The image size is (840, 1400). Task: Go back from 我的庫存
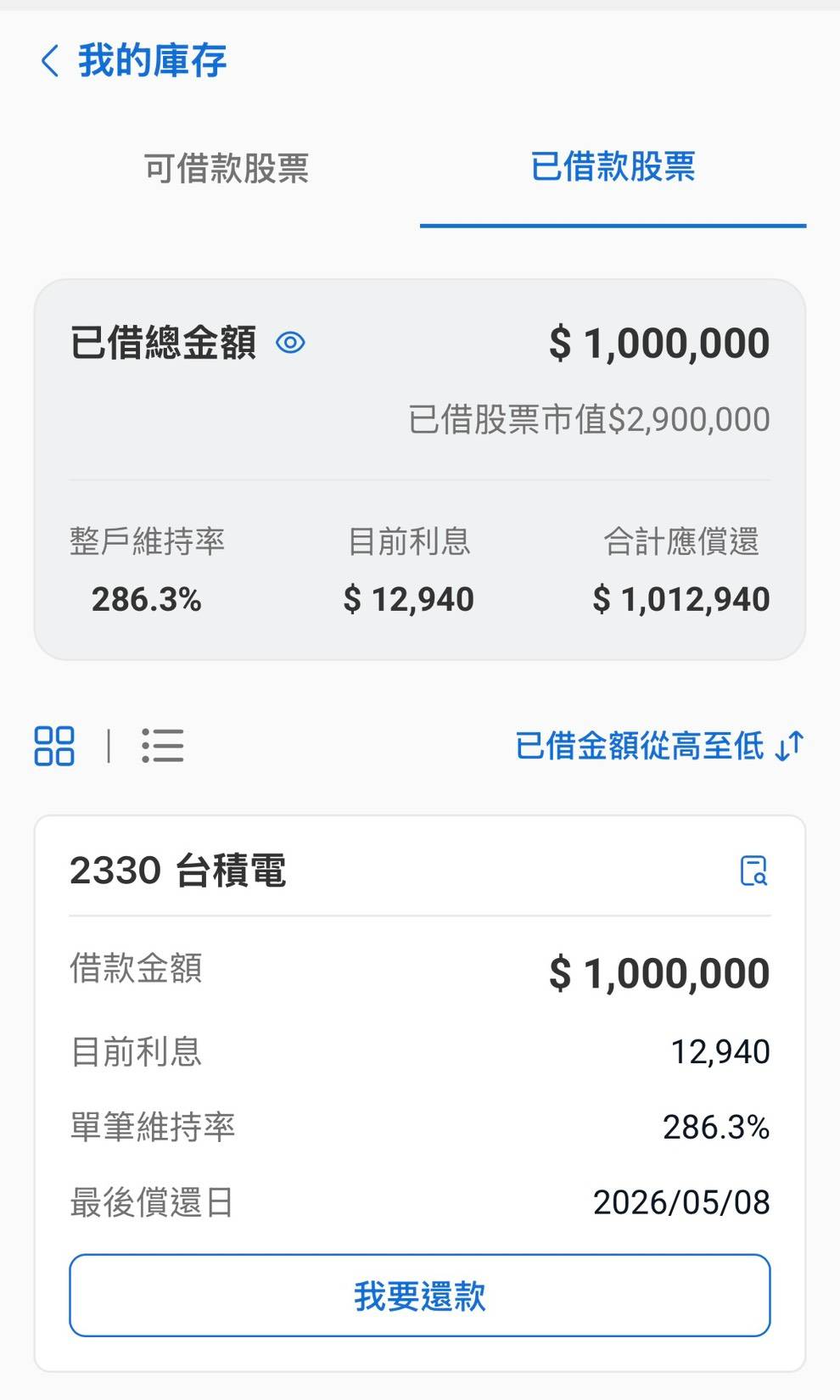50,61
